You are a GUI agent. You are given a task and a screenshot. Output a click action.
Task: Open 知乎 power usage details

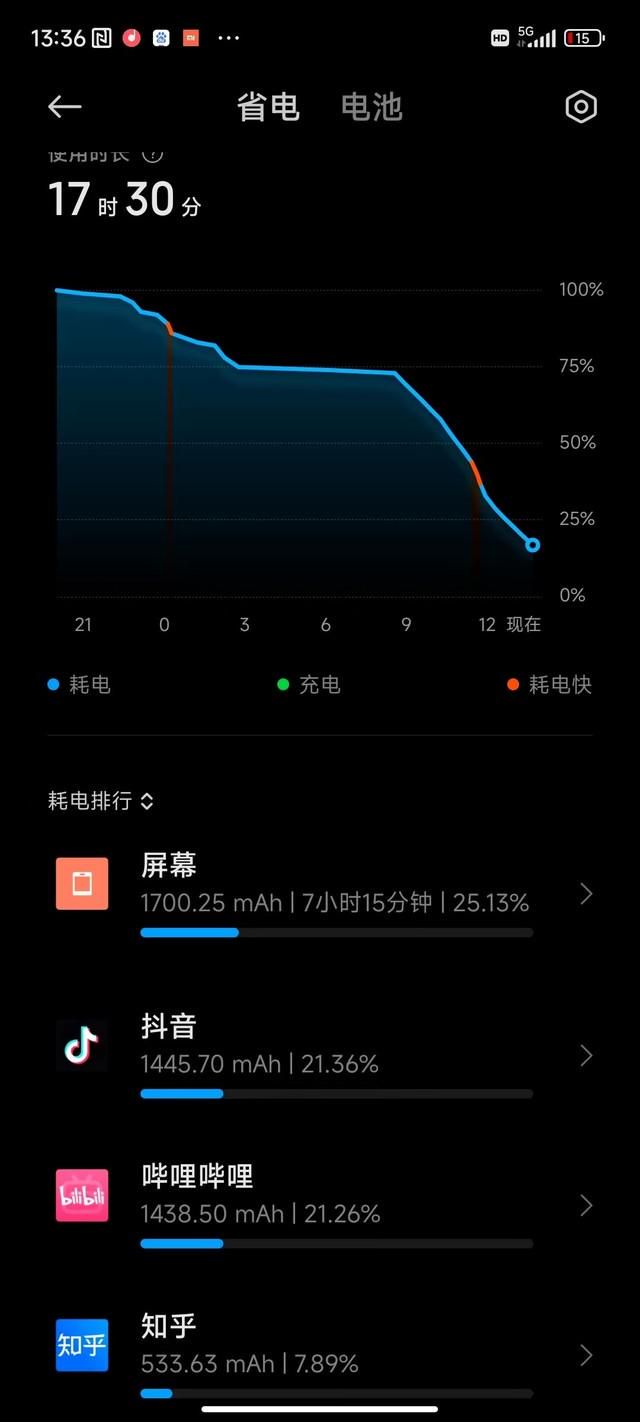[320, 1354]
